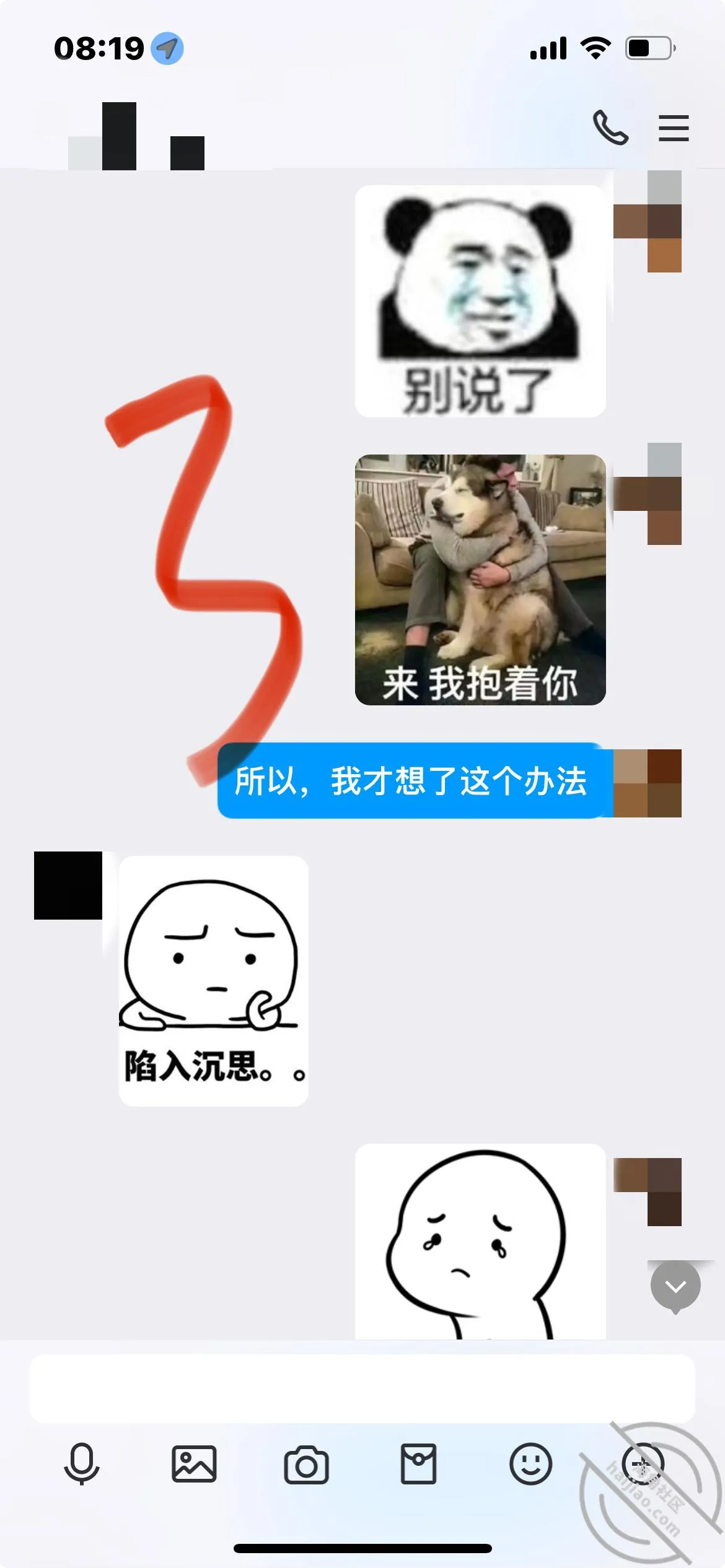
Task: Start a voice call with this contact
Action: click(x=610, y=128)
